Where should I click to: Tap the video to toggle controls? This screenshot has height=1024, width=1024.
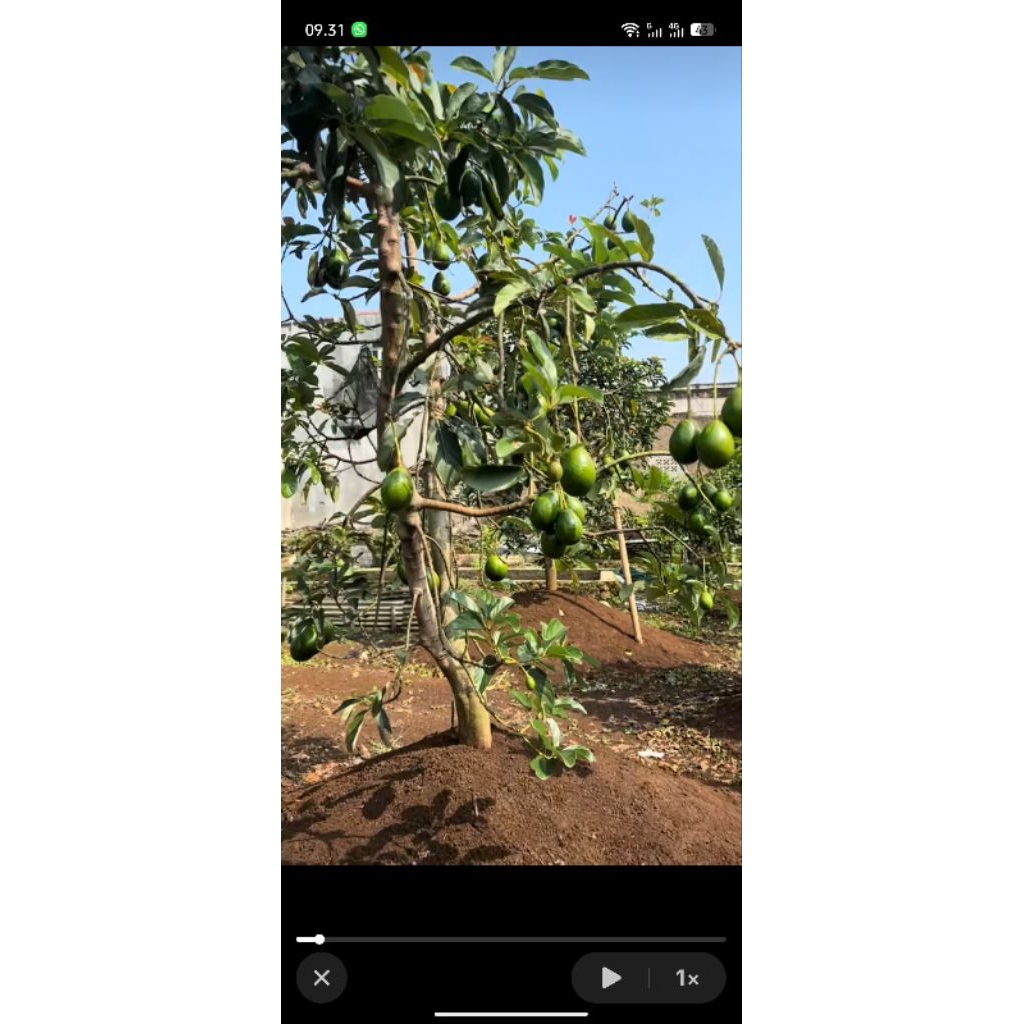coord(511,455)
